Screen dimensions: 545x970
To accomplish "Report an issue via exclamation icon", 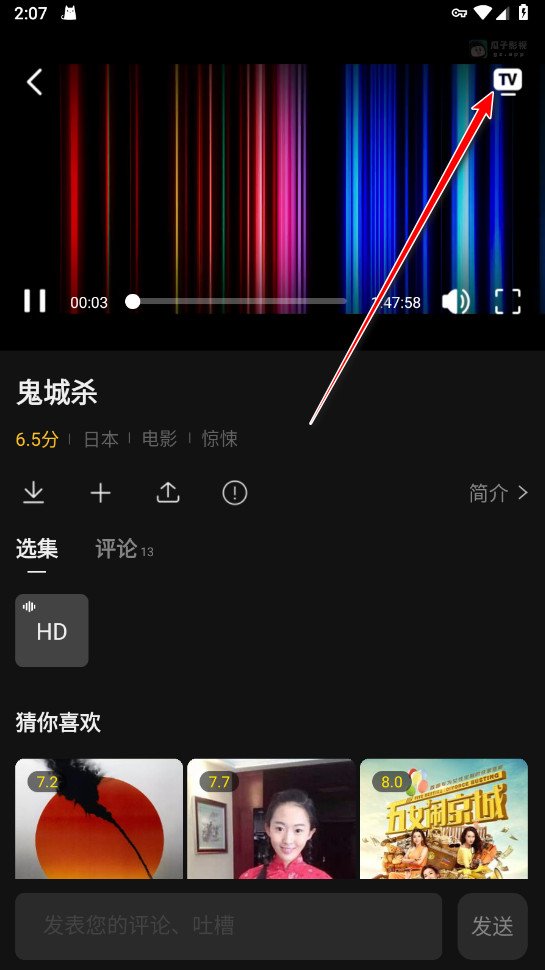I will coord(234,493).
